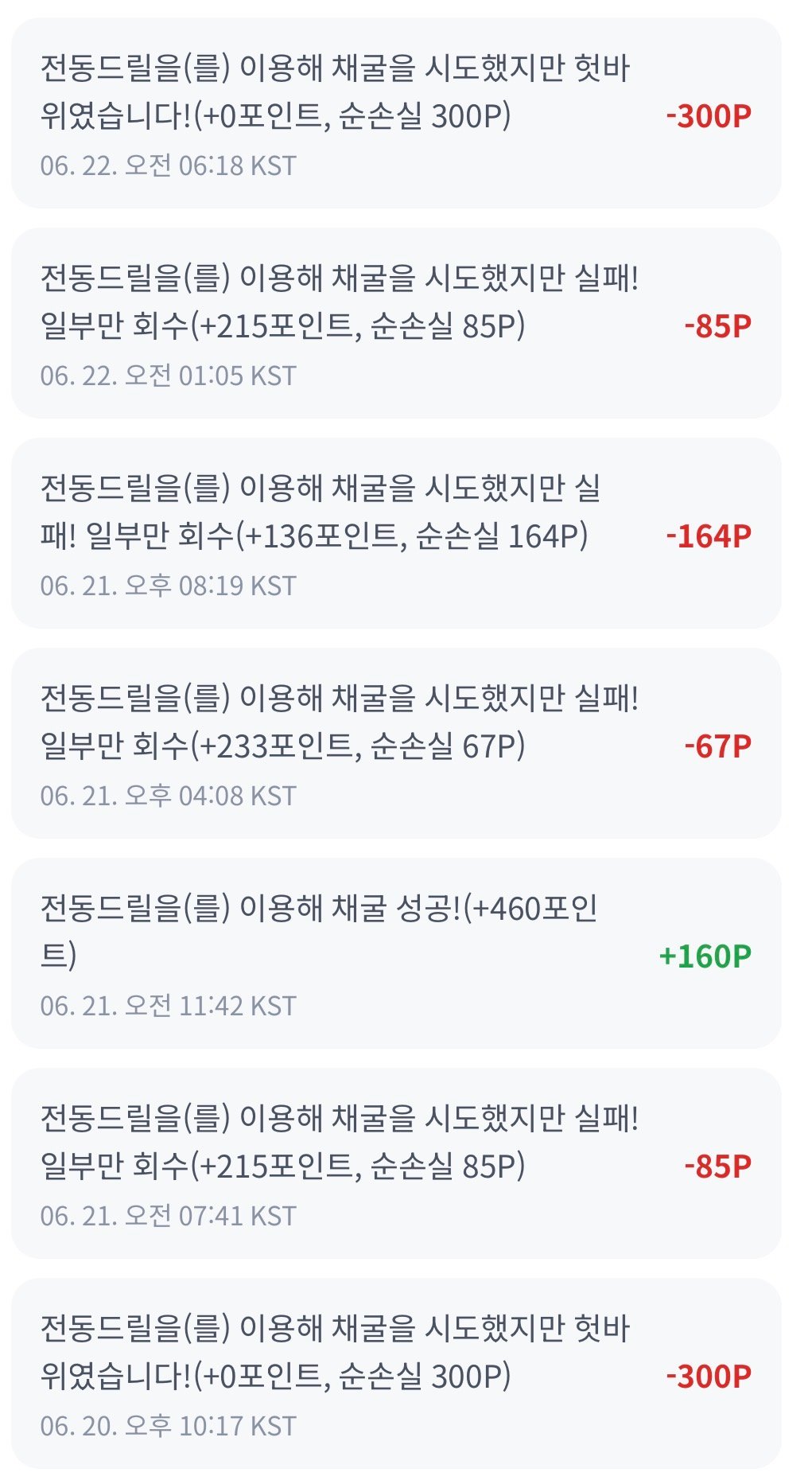Image resolution: width=812 pixels, height=1484 pixels.
Task: View the -164P record from 06. 21. 오후 08:19
Action: click(x=396, y=533)
